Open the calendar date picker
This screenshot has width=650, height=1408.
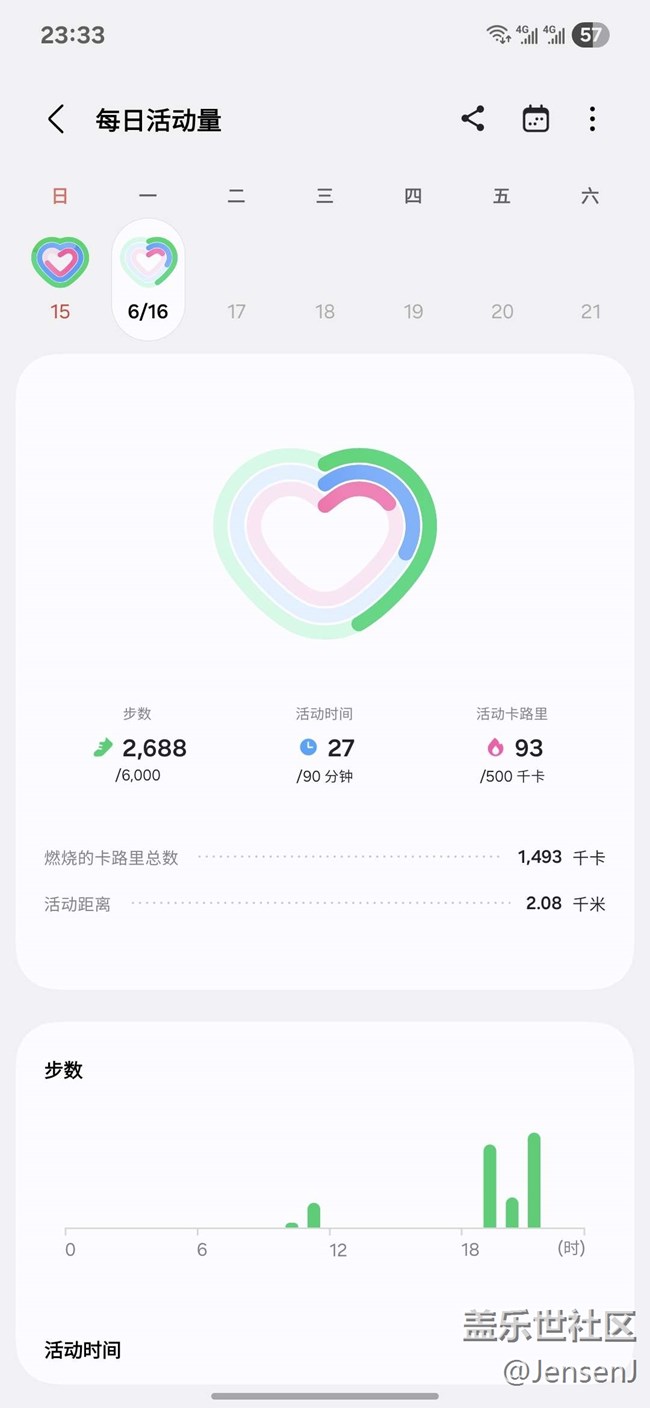[x=536, y=119]
